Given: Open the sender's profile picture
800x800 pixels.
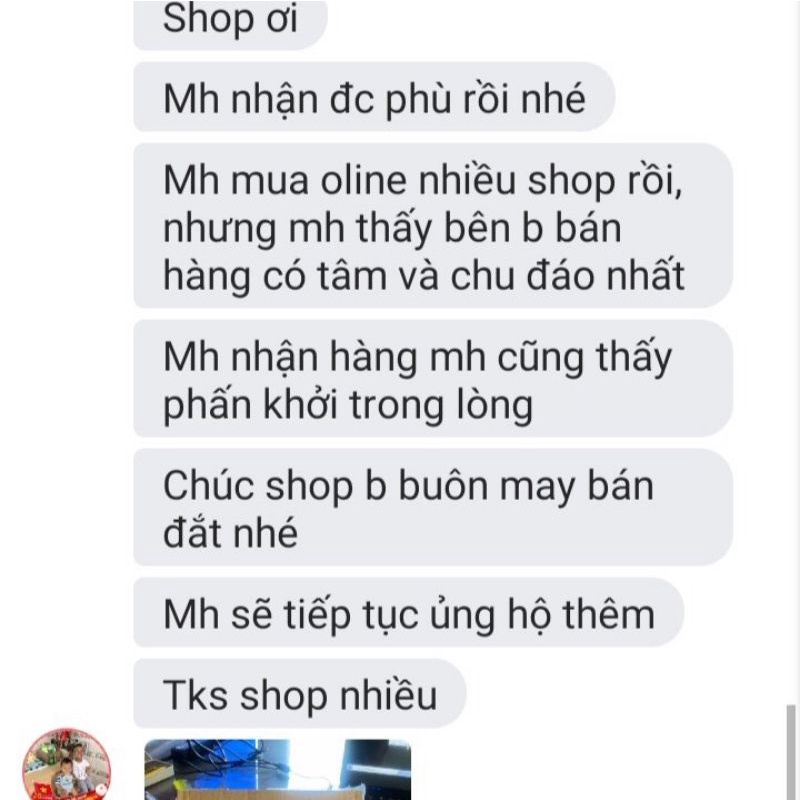Looking at the screenshot, I should point(66,766).
